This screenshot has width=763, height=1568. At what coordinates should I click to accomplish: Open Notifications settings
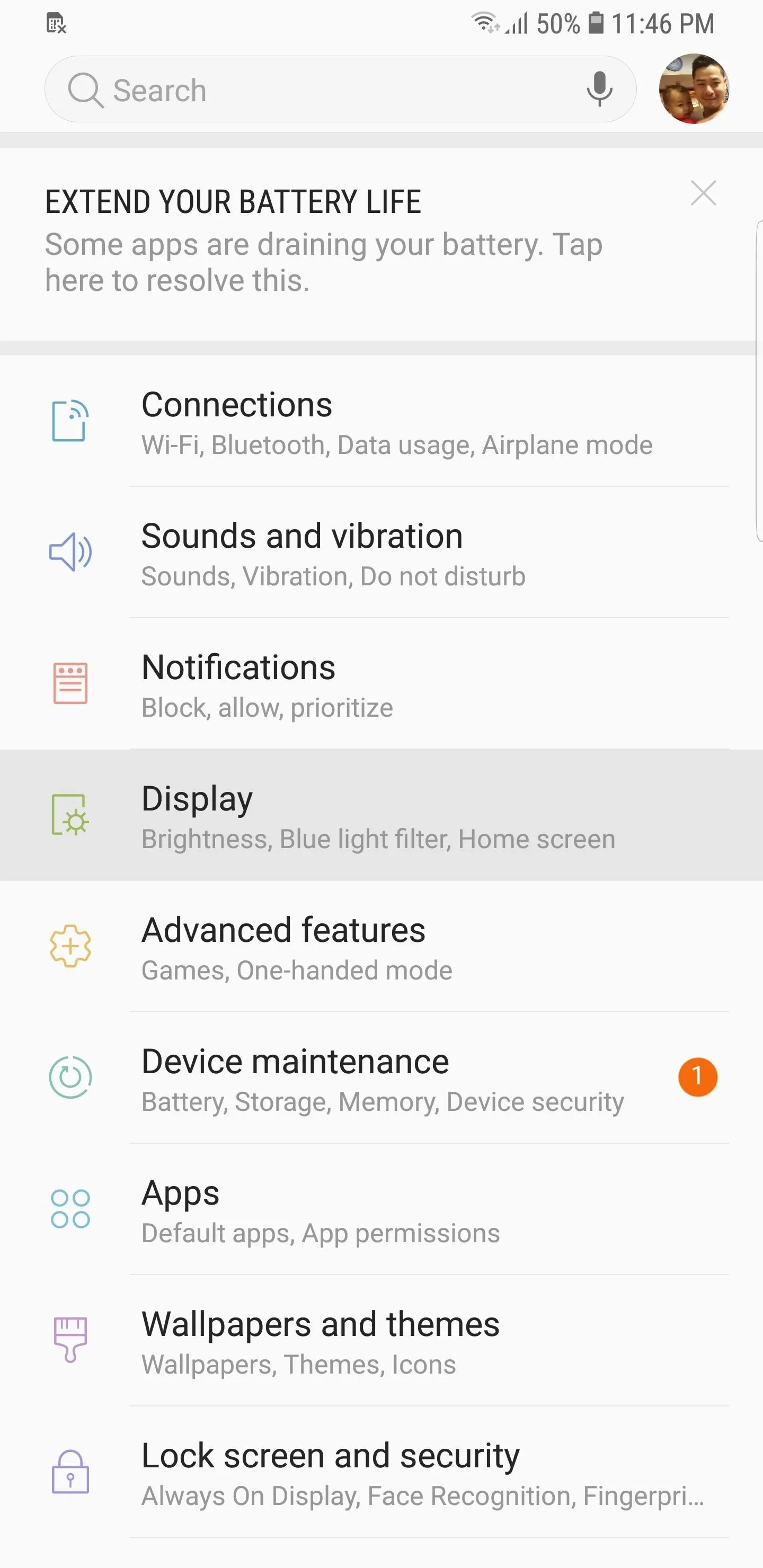click(381, 684)
